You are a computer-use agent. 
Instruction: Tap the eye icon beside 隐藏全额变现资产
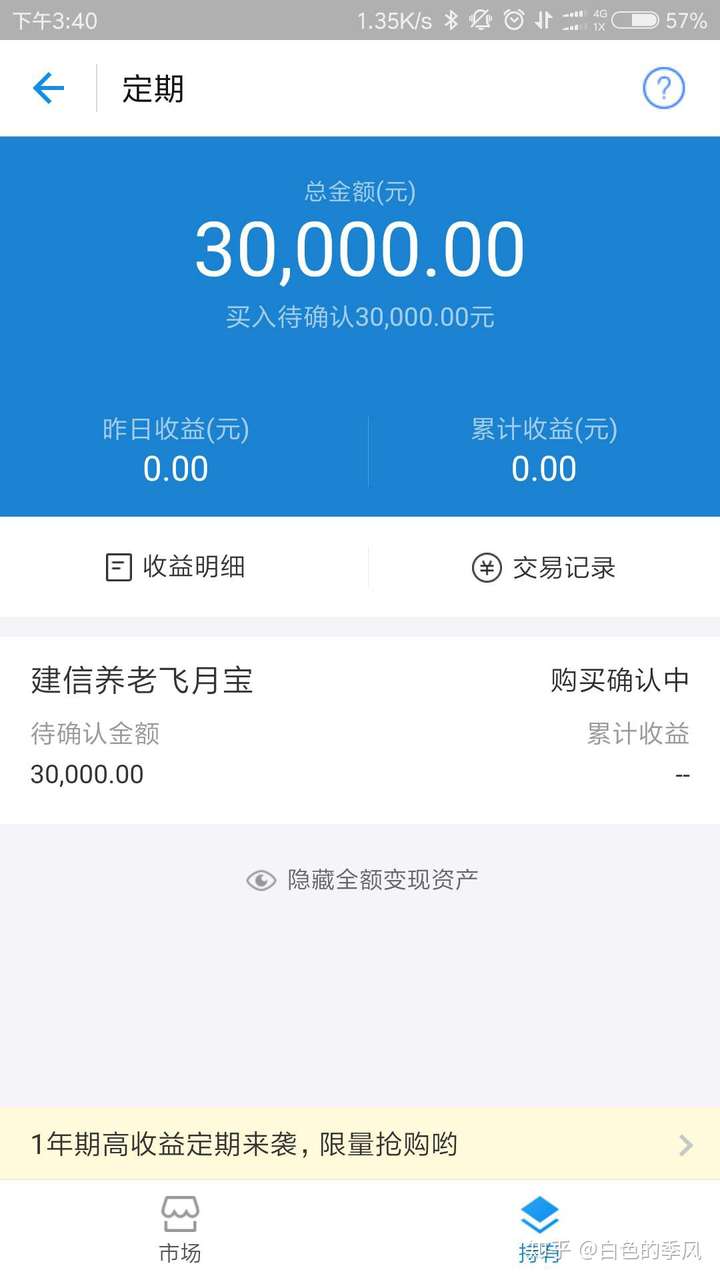pos(261,880)
